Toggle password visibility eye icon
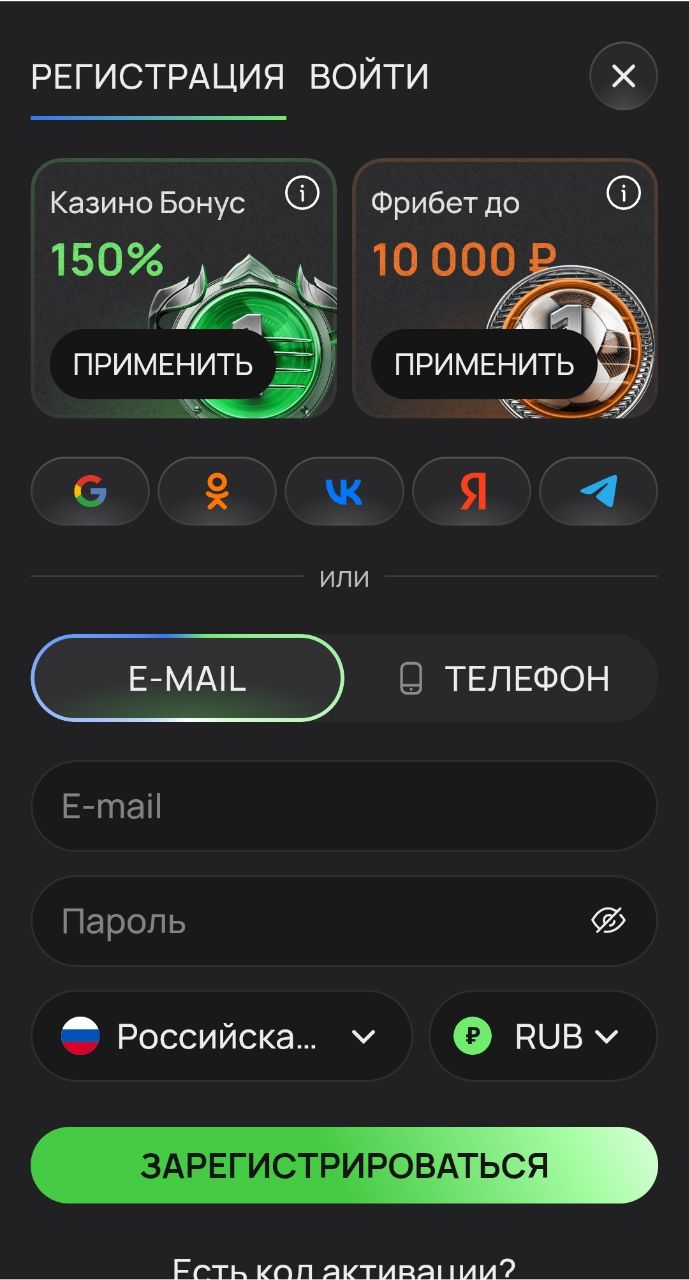The height and width of the screenshot is (1280, 689). point(608,921)
